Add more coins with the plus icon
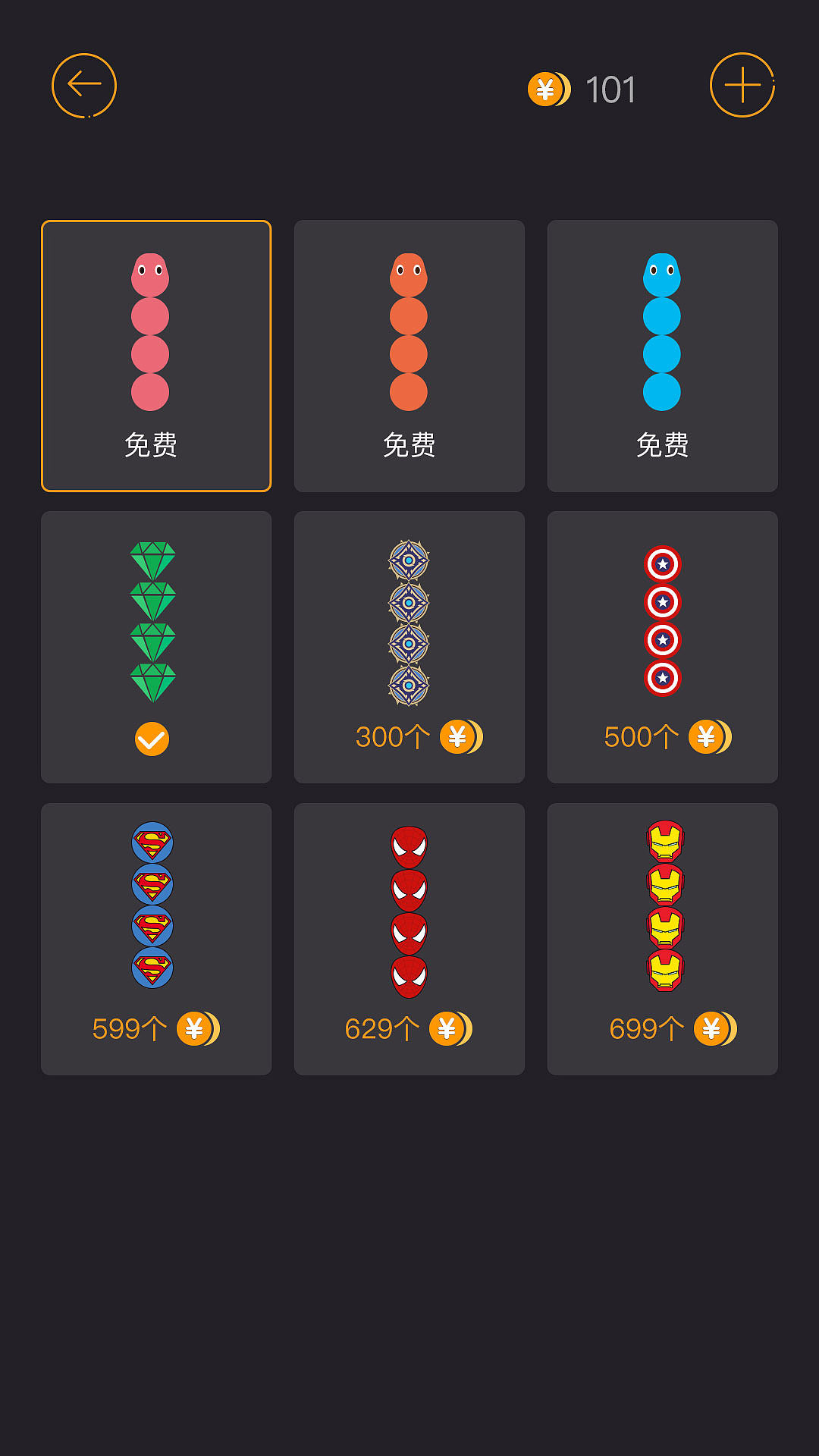The height and width of the screenshot is (1456, 819). [x=742, y=86]
